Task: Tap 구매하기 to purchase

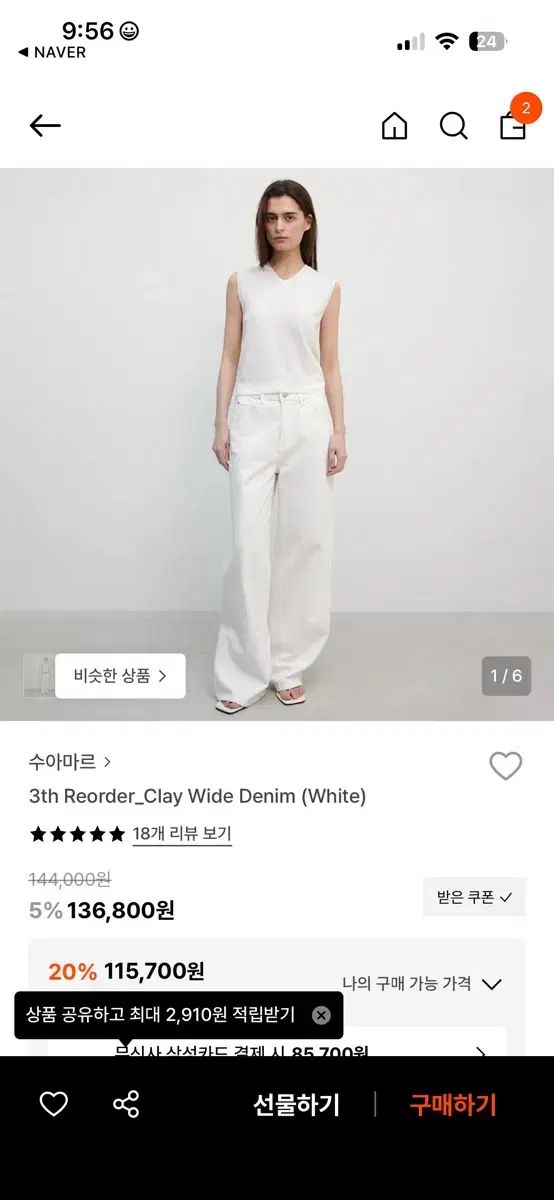Action: point(453,1105)
